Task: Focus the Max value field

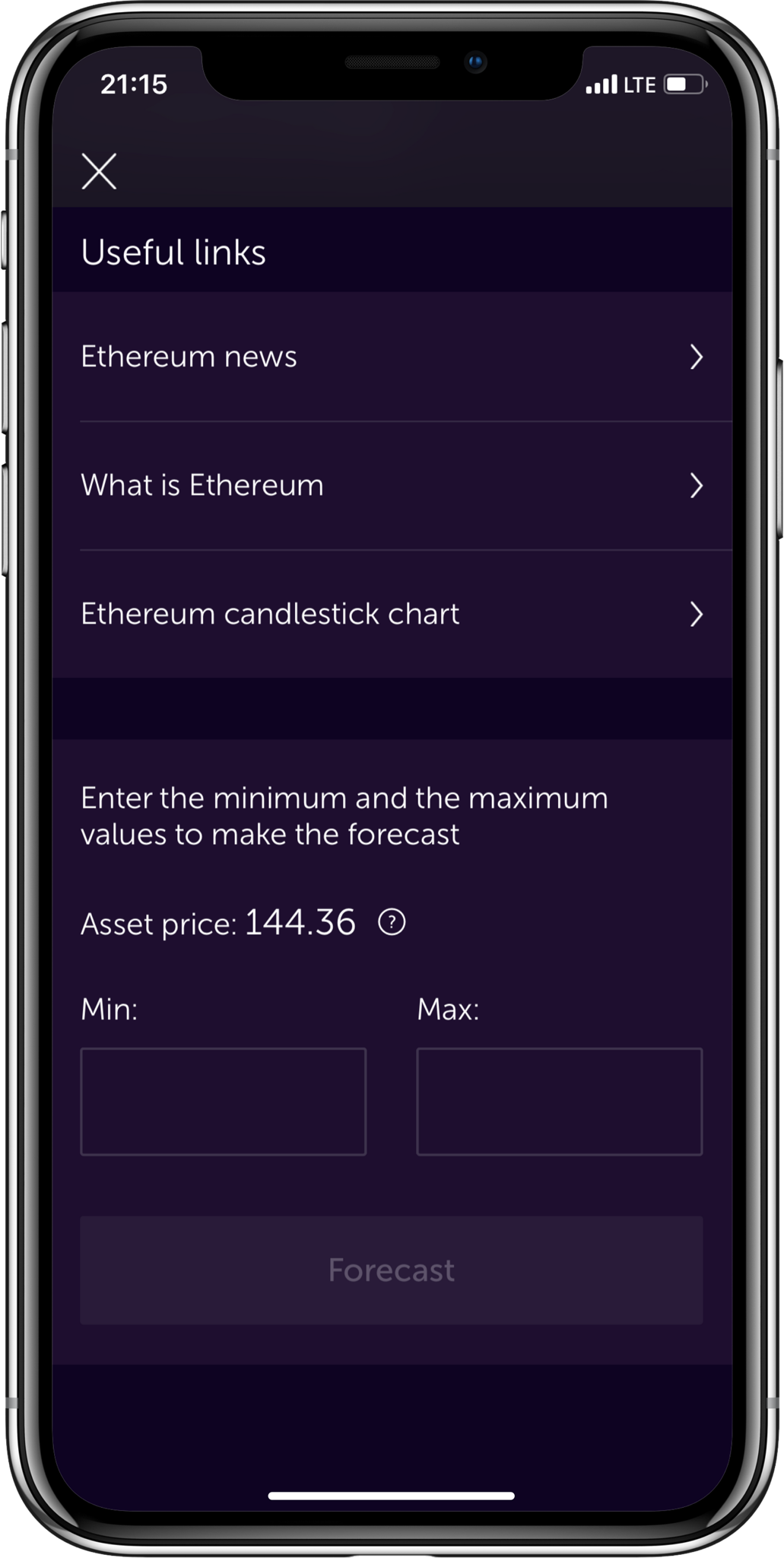Action: tap(559, 1102)
